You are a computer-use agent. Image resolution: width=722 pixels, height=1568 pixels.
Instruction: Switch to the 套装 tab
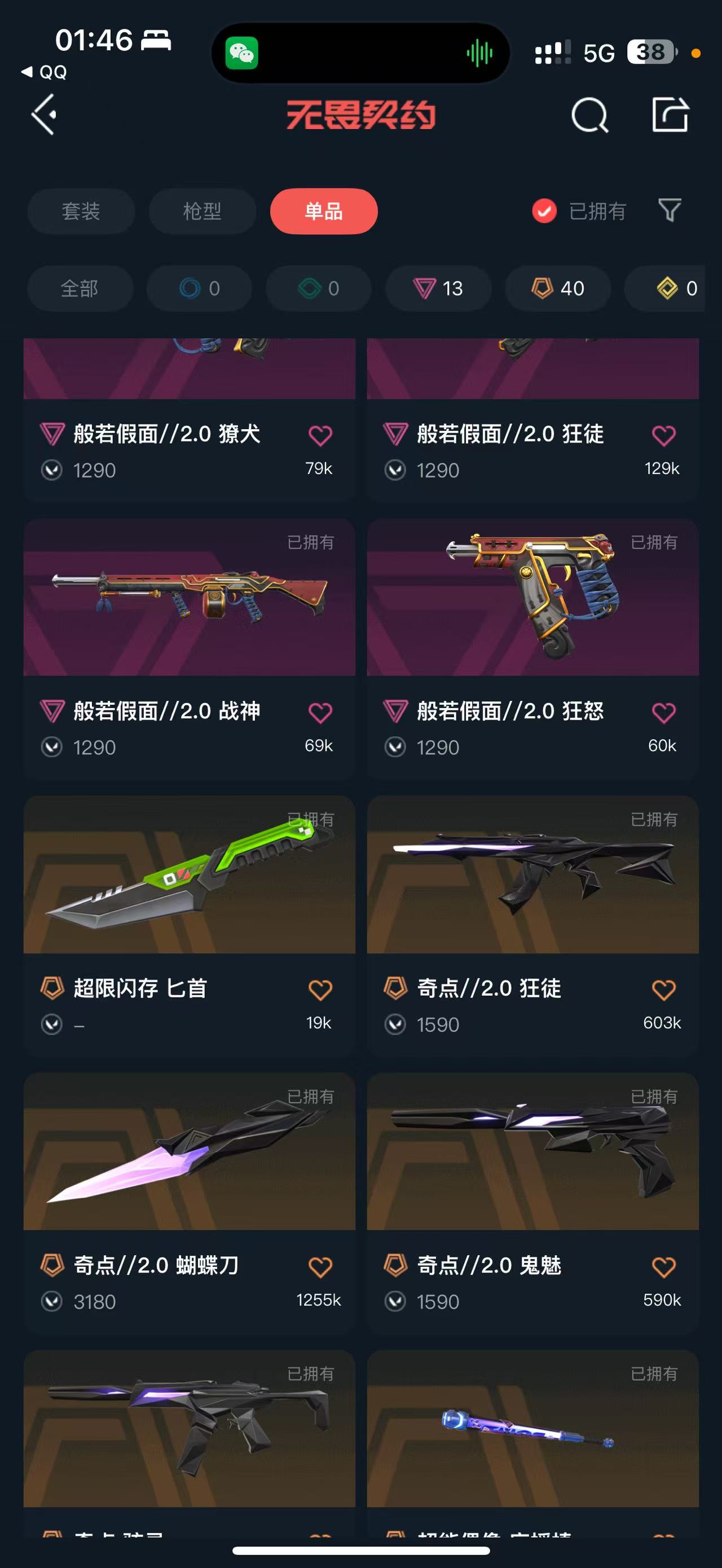coord(81,211)
